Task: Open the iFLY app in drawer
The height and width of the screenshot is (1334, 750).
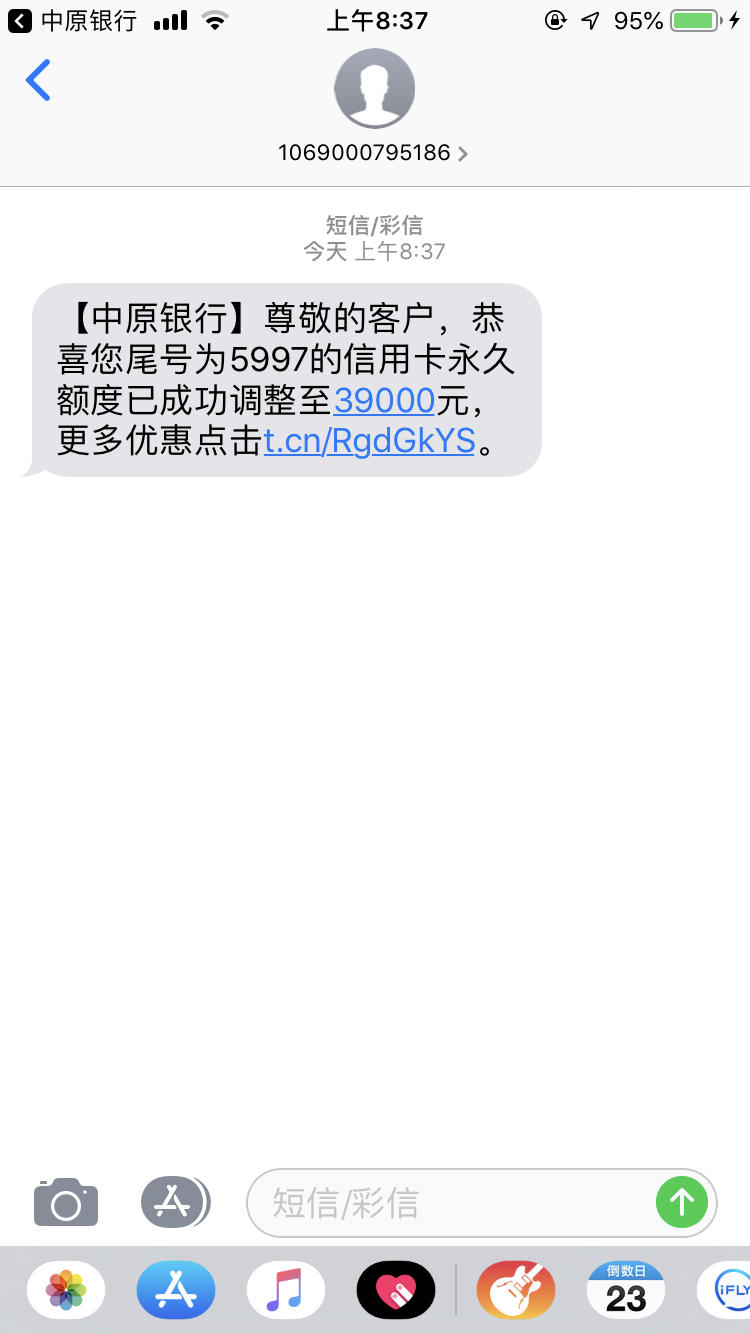Action: pos(728,1290)
